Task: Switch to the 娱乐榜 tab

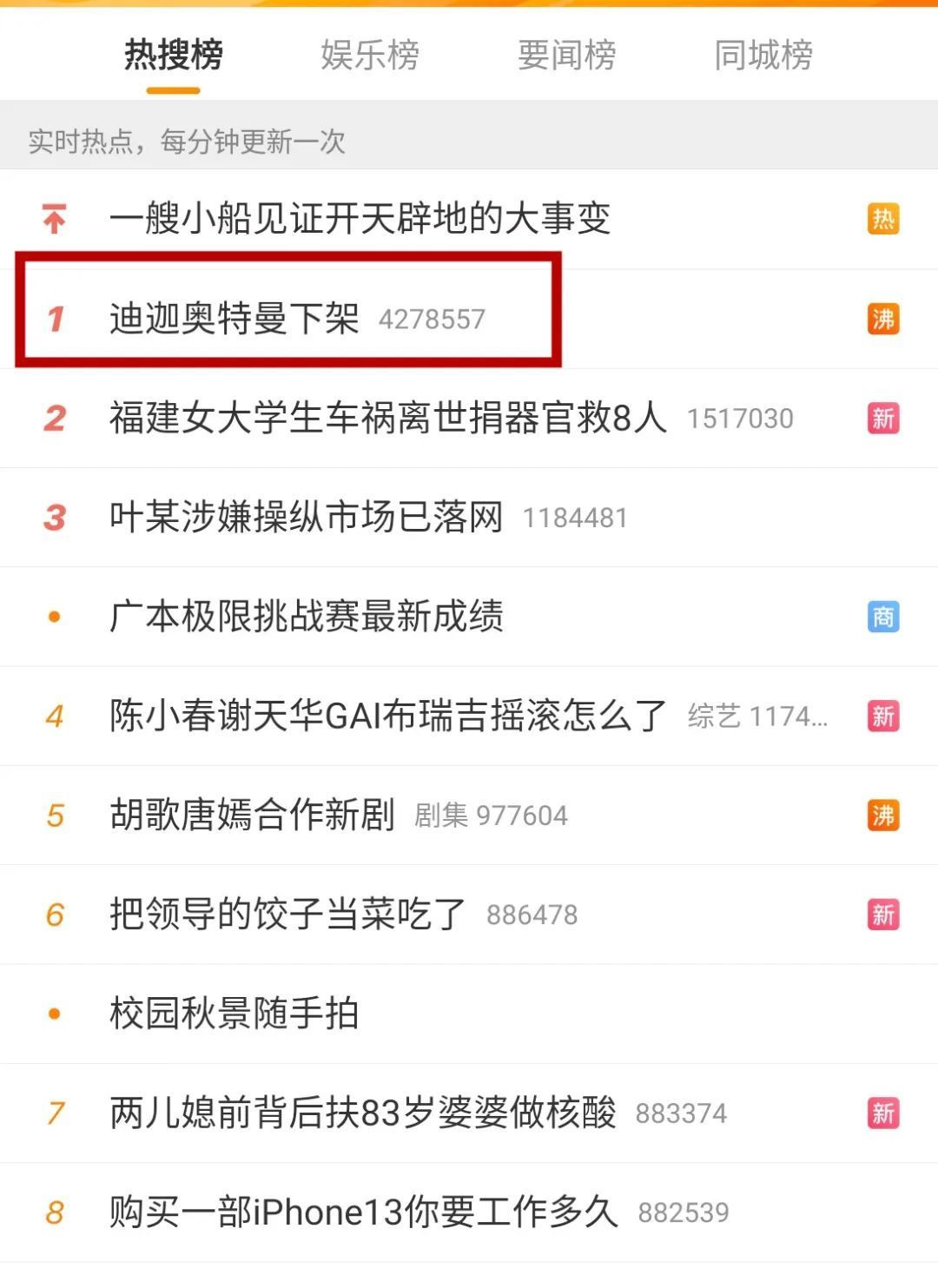Action: (370, 55)
